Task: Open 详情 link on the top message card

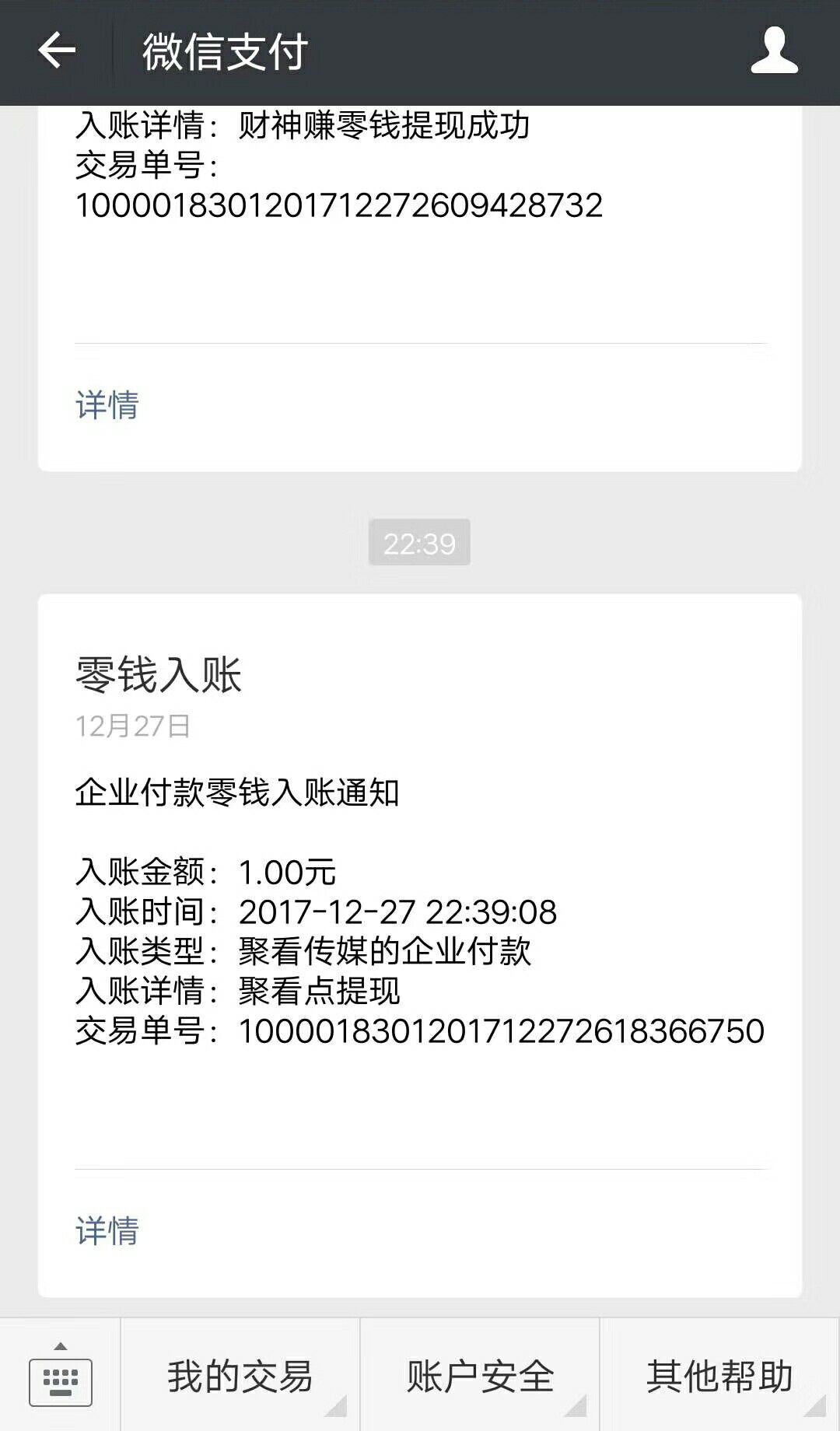Action: (107, 404)
